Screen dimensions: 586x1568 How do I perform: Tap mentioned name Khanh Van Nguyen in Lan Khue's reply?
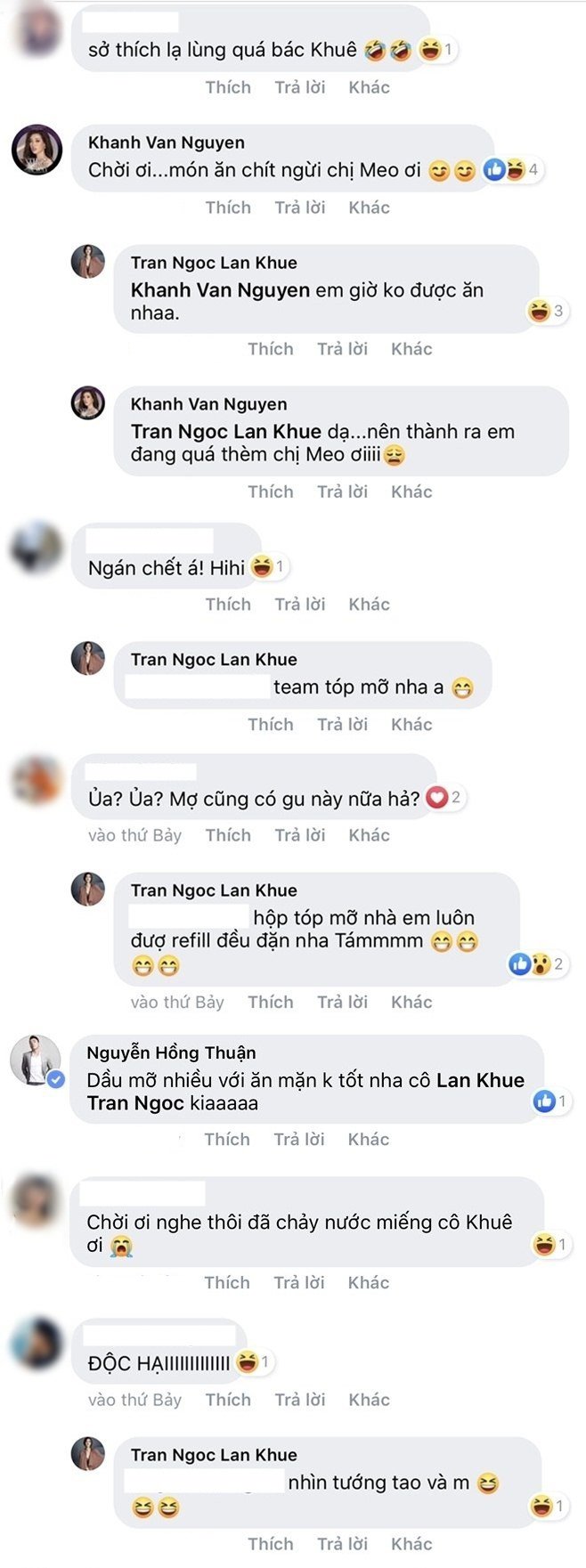[220, 290]
